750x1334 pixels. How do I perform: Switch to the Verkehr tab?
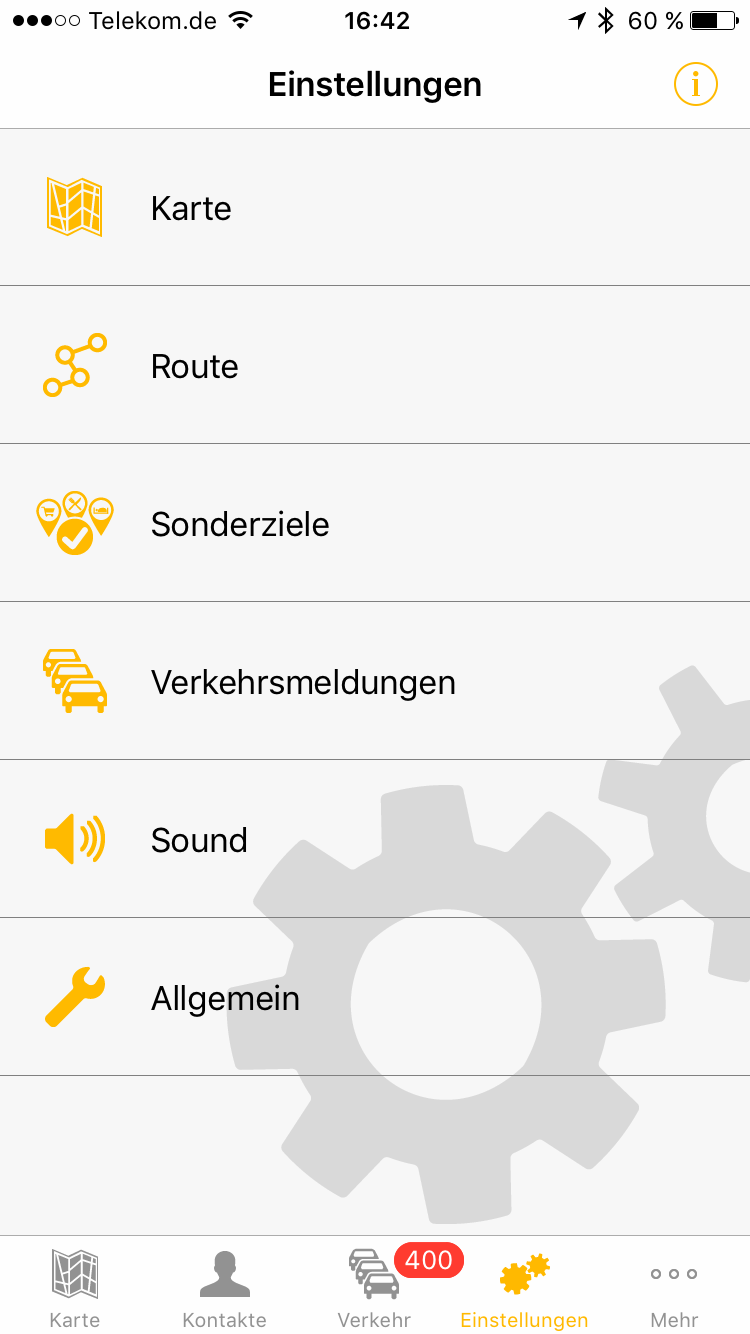click(x=374, y=1286)
